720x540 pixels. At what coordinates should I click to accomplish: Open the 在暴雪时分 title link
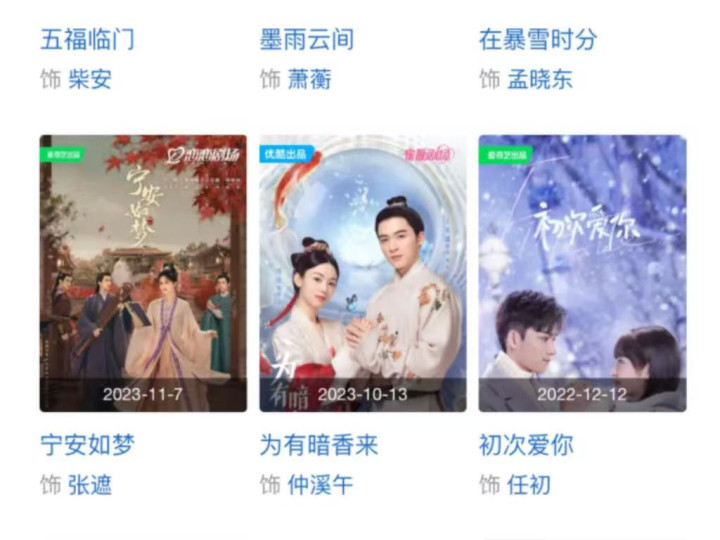click(x=538, y=40)
